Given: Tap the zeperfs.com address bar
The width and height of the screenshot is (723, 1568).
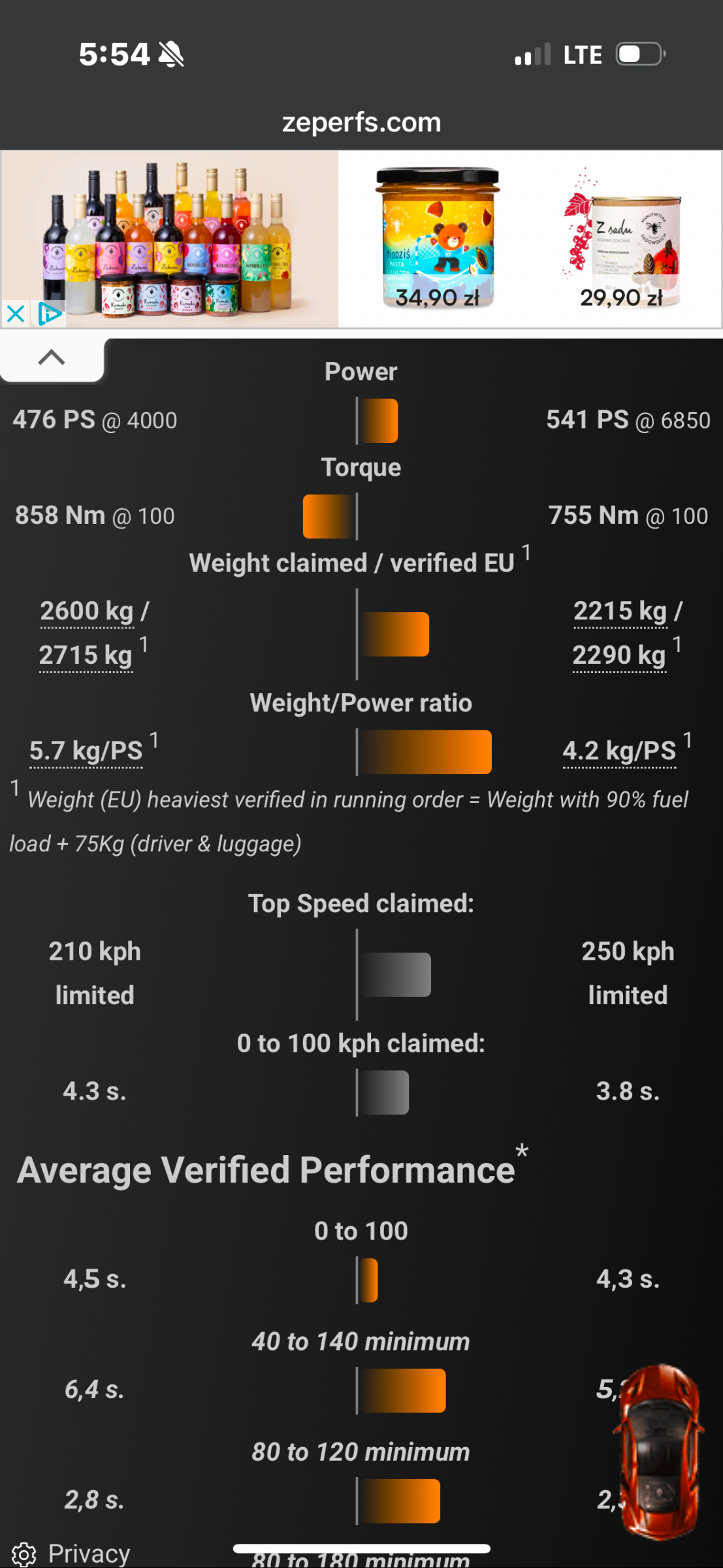Looking at the screenshot, I should click(361, 122).
